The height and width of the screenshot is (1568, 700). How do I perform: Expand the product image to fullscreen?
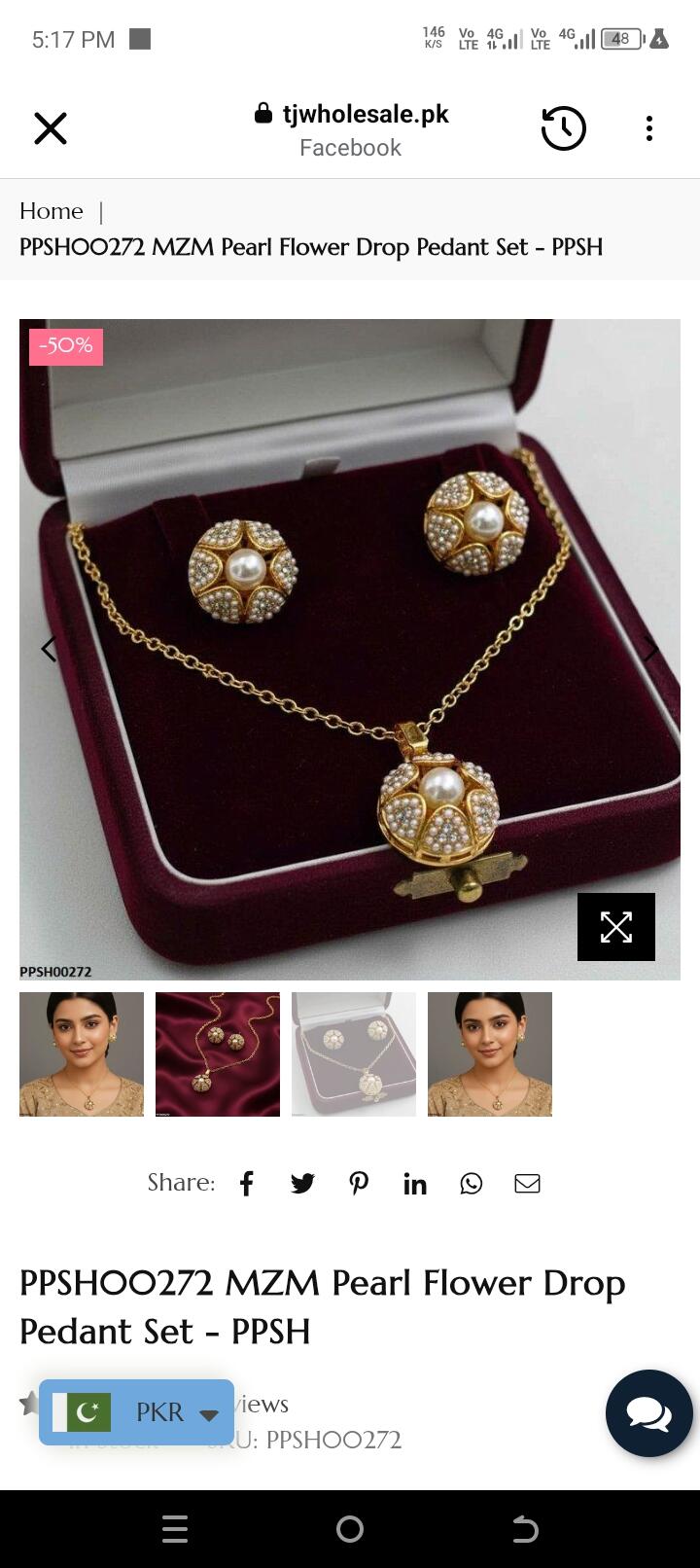(616, 927)
